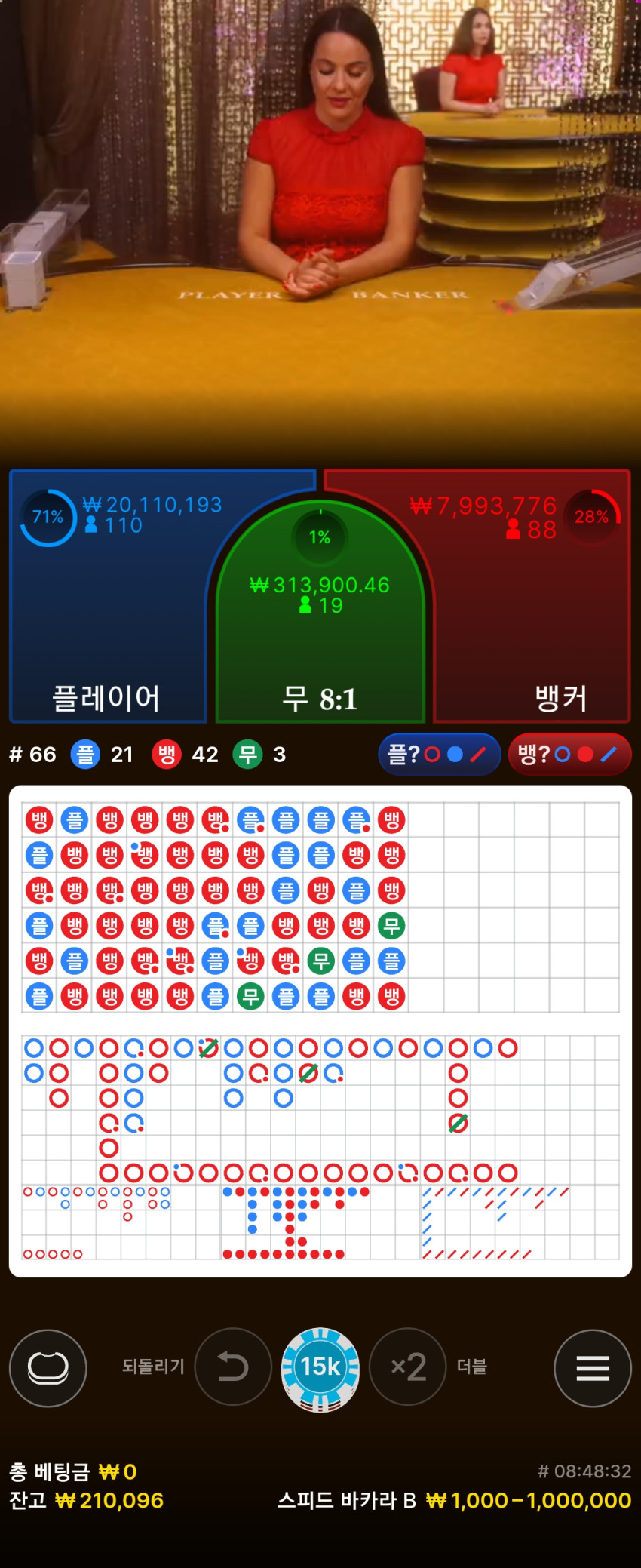This screenshot has width=641, height=1568.
Task: Select the 15k chip
Action: tap(320, 1369)
